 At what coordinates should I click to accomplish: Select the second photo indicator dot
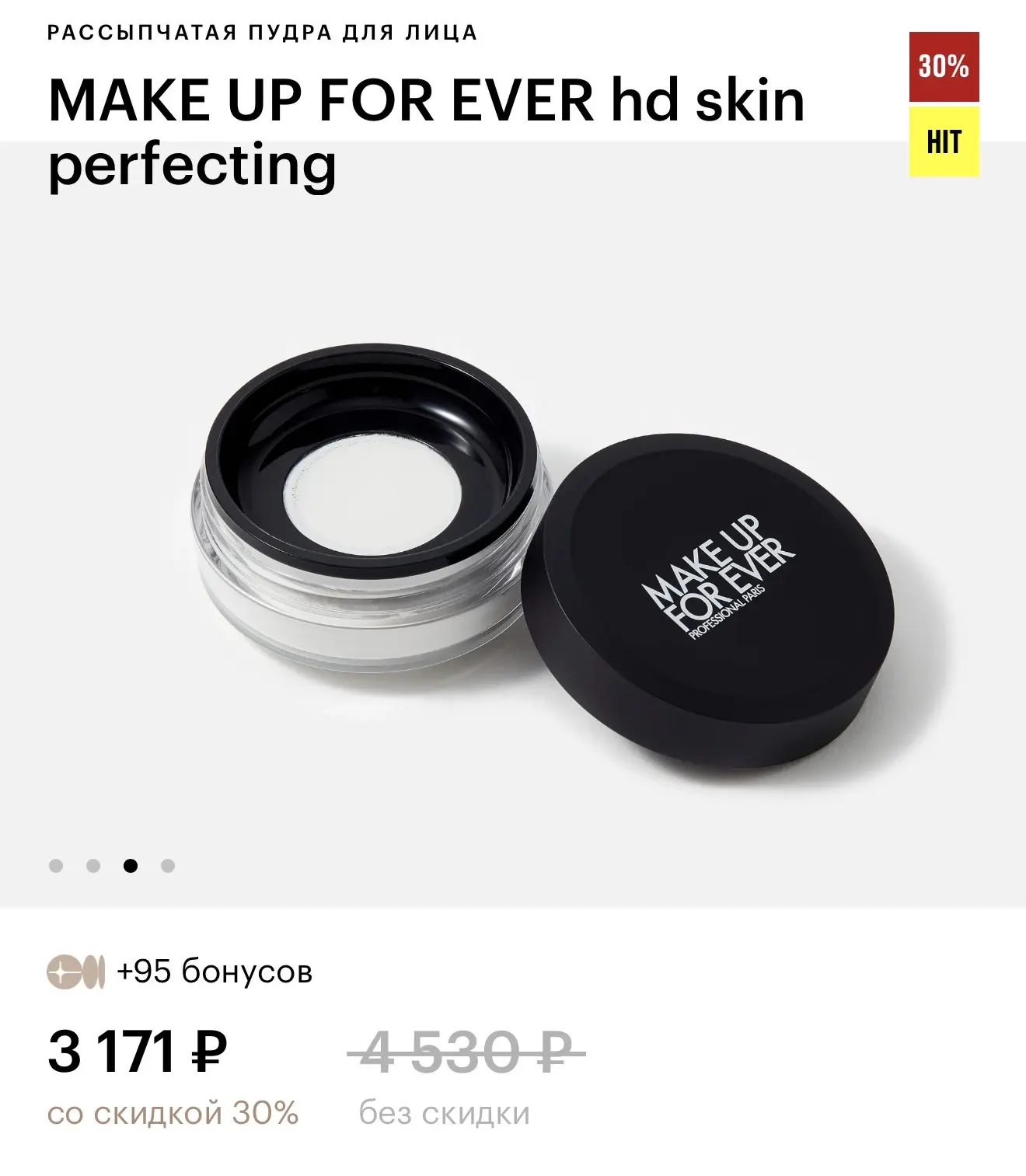click(x=93, y=866)
